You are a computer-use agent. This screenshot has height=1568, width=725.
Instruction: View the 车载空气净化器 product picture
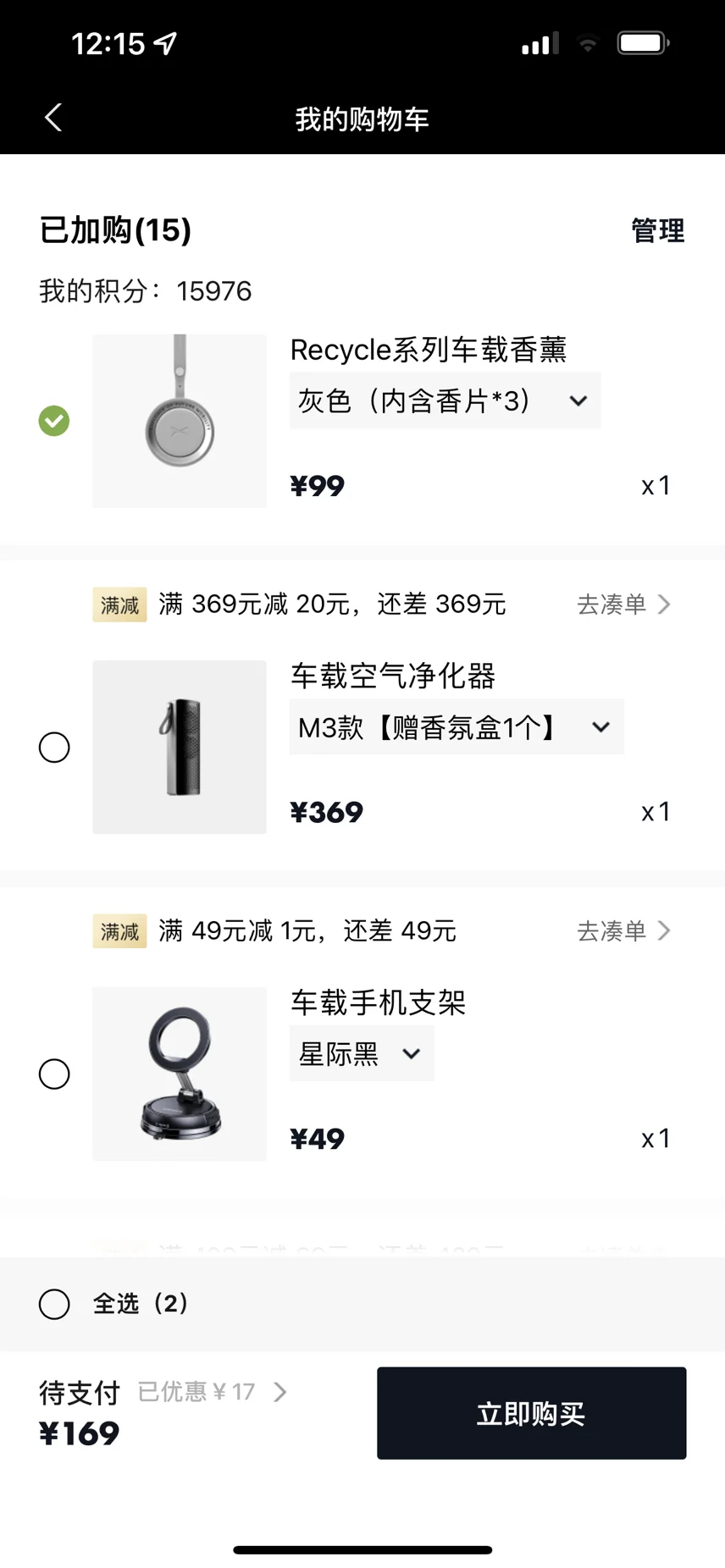pyautogui.click(x=180, y=748)
